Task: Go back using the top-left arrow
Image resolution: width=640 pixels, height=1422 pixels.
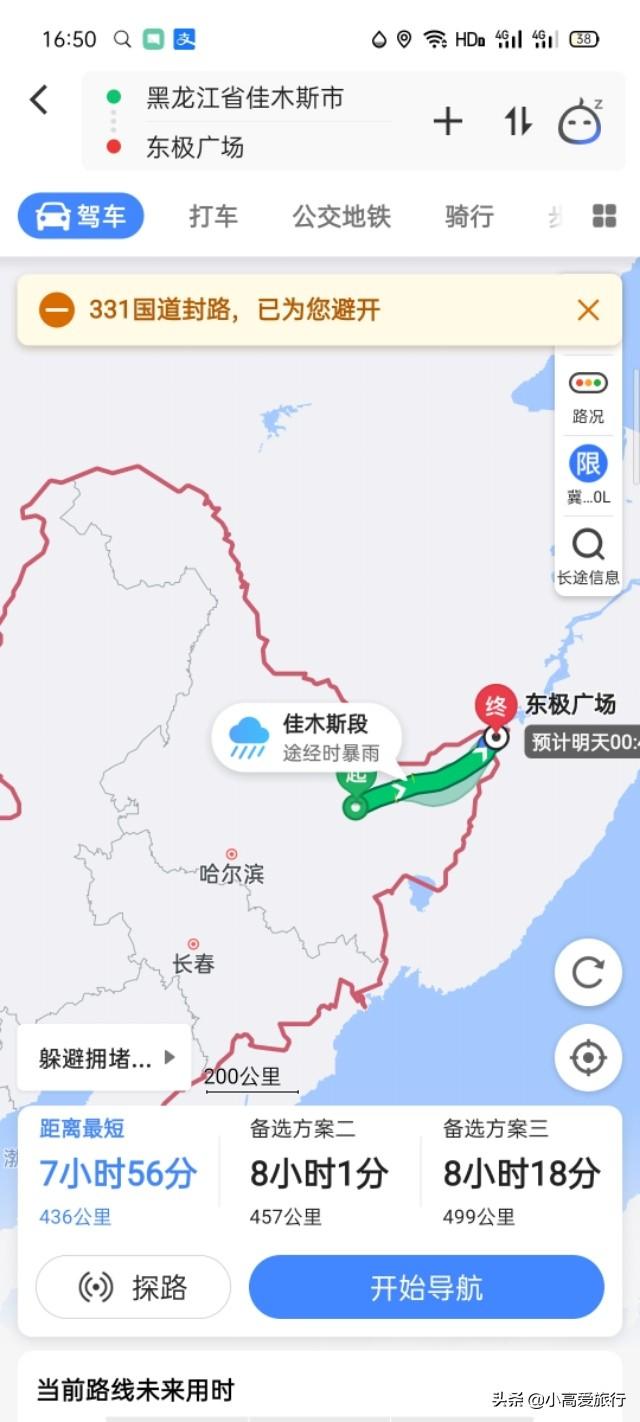Action: [x=39, y=99]
